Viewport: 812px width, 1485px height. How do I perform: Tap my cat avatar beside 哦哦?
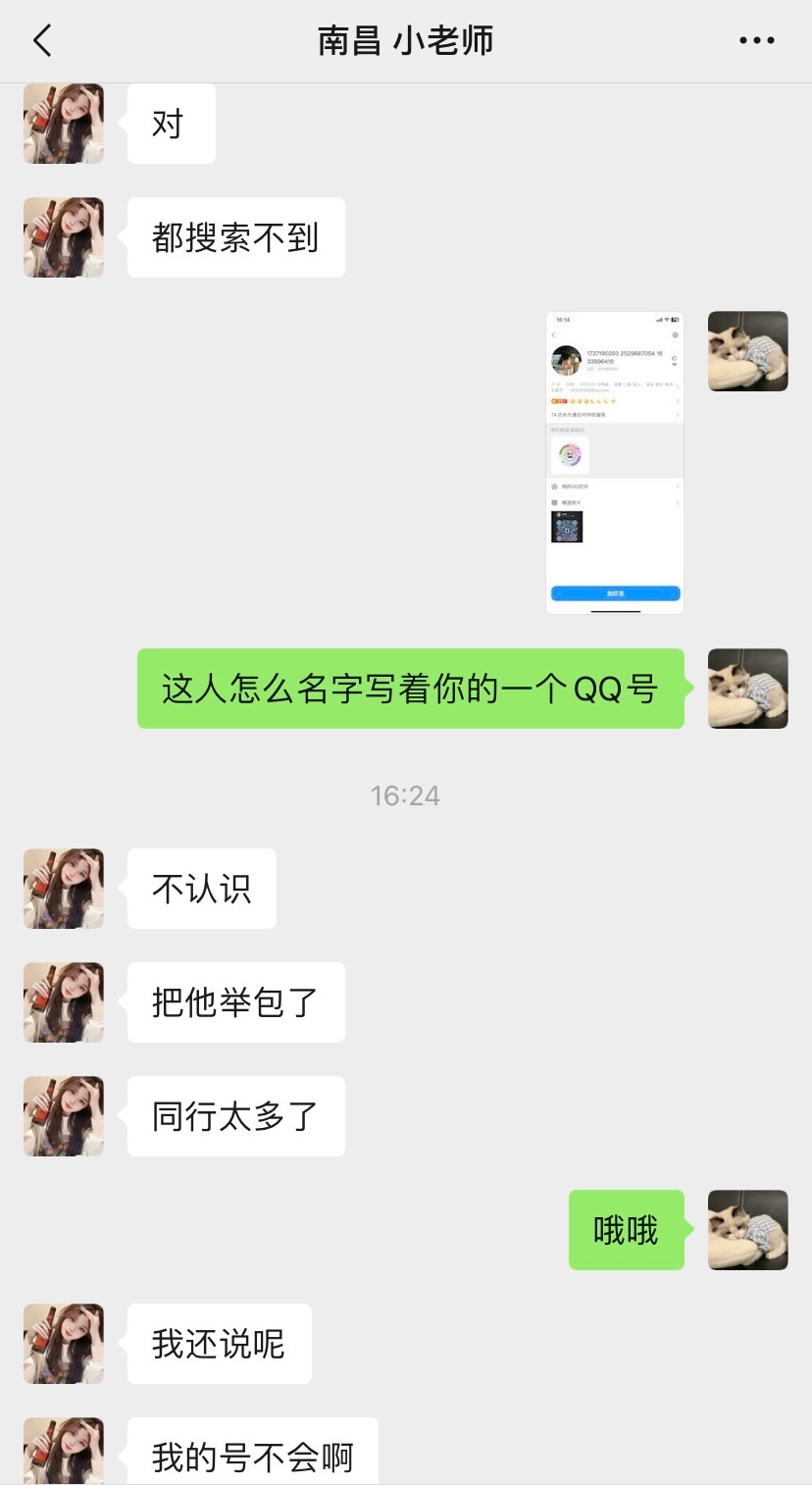pos(747,1230)
